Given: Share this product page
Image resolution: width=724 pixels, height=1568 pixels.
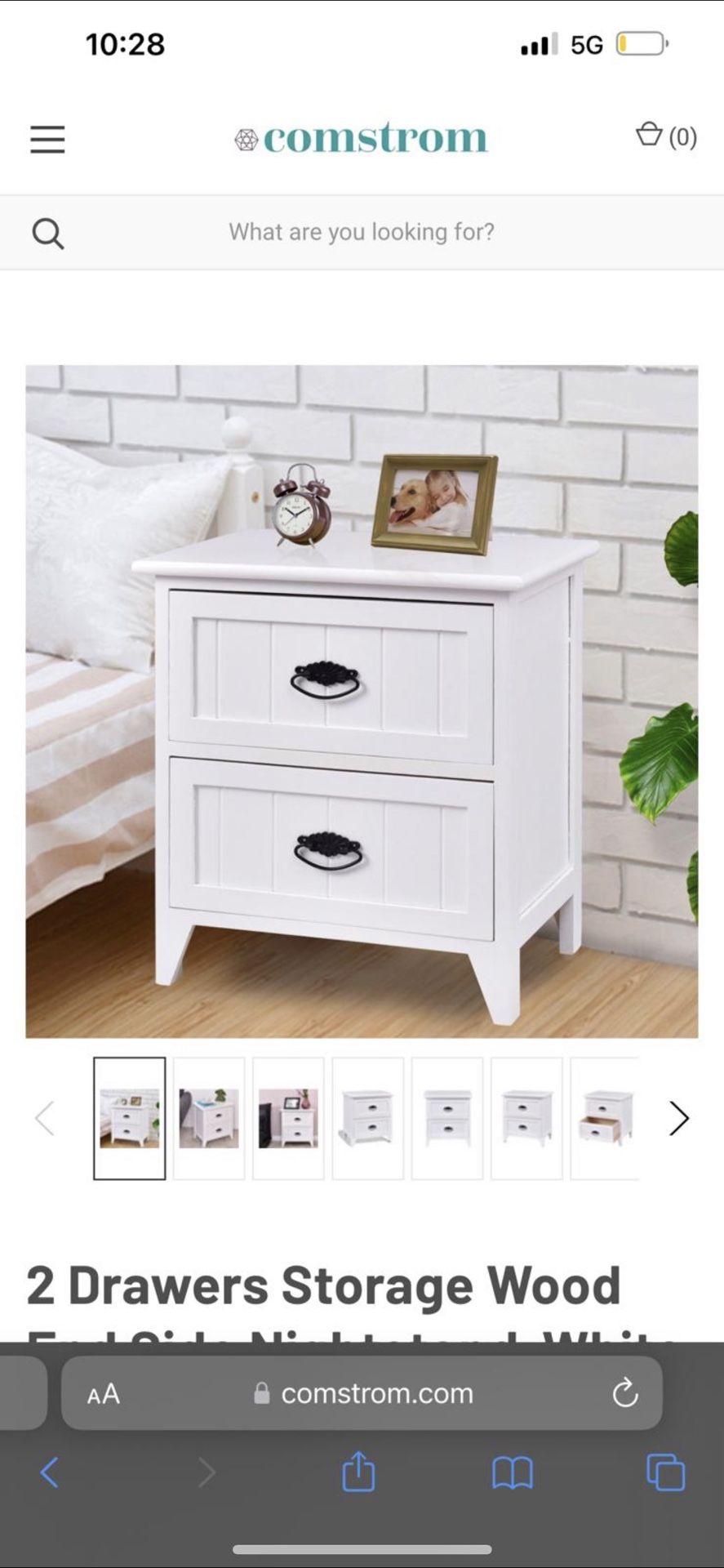Looking at the screenshot, I should [358, 1473].
